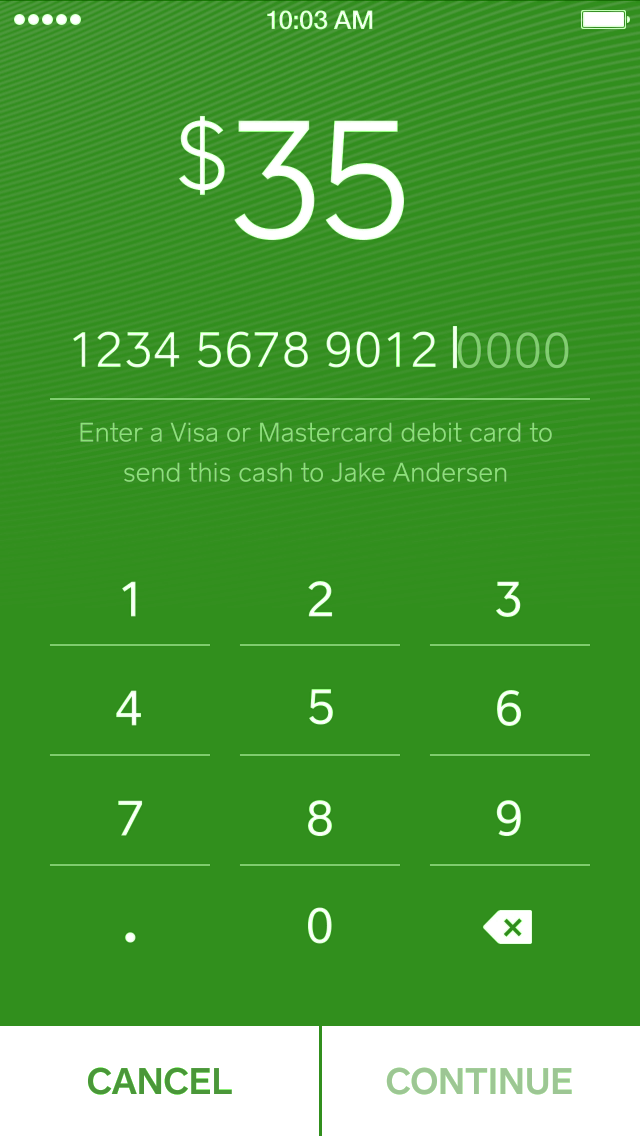Tap the 0 key
640x1136 pixels.
click(x=320, y=927)
